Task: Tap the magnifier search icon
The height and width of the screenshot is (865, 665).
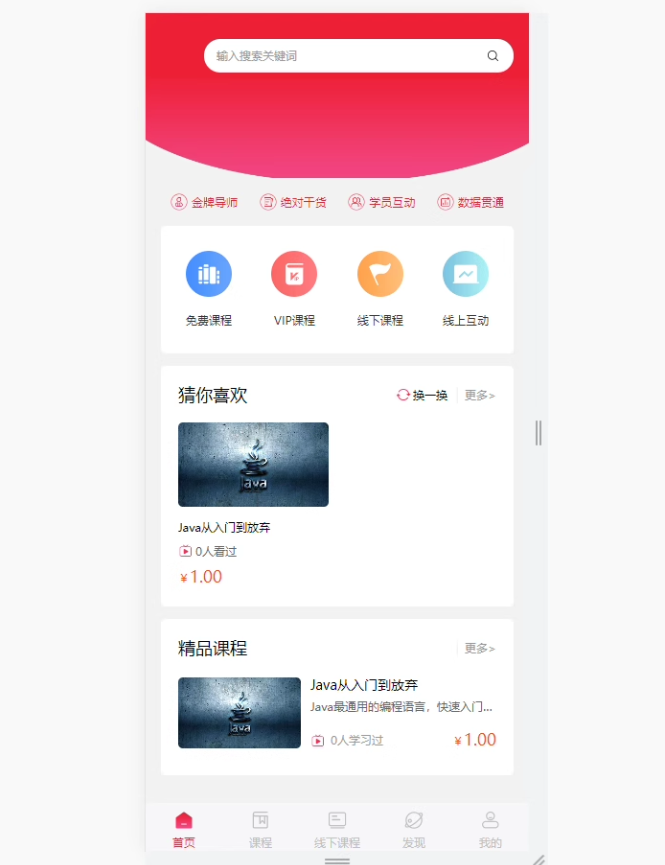Action: click(493, 56)
